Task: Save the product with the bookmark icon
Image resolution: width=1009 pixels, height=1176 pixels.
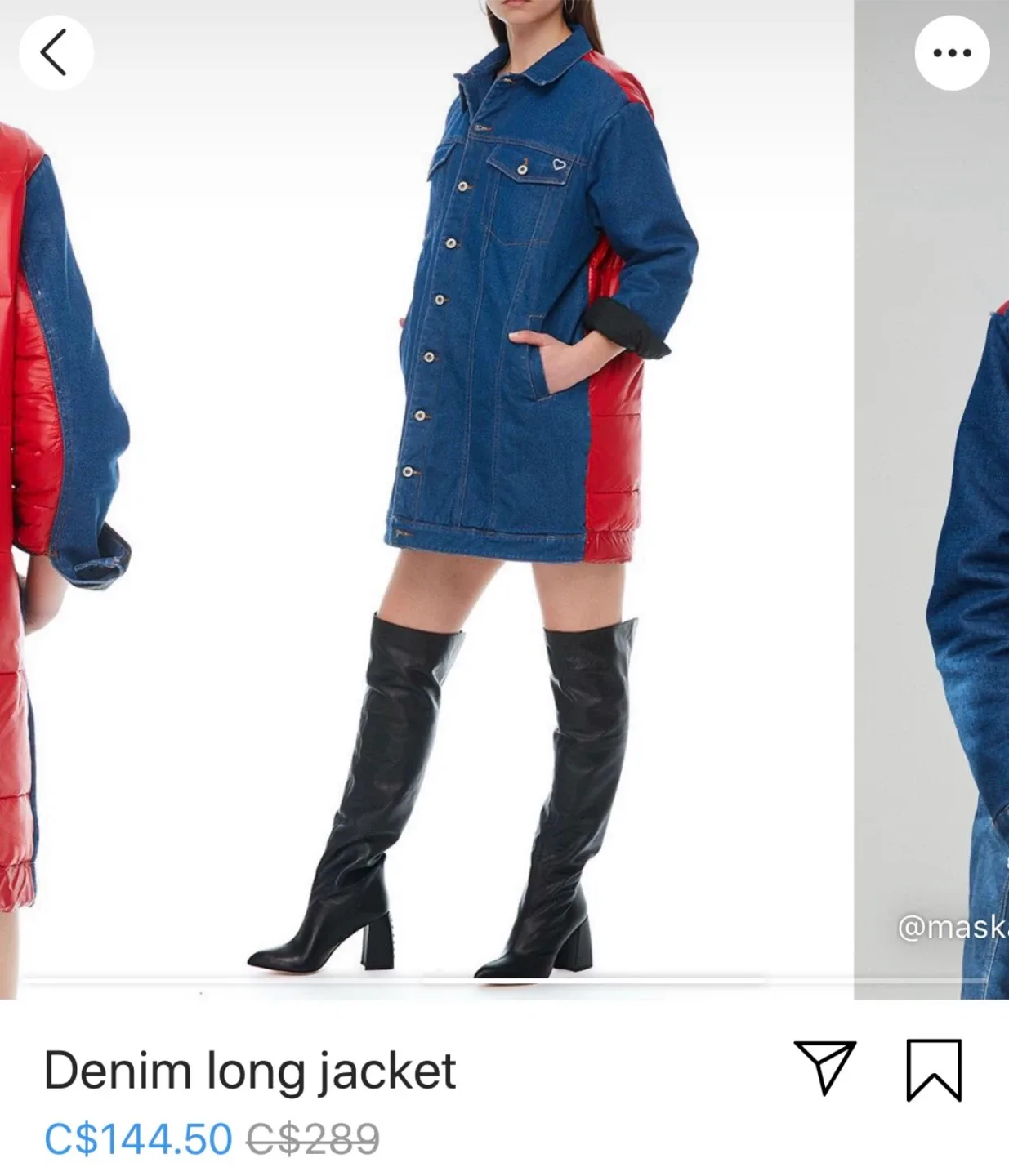Action: coord(936,1070)
